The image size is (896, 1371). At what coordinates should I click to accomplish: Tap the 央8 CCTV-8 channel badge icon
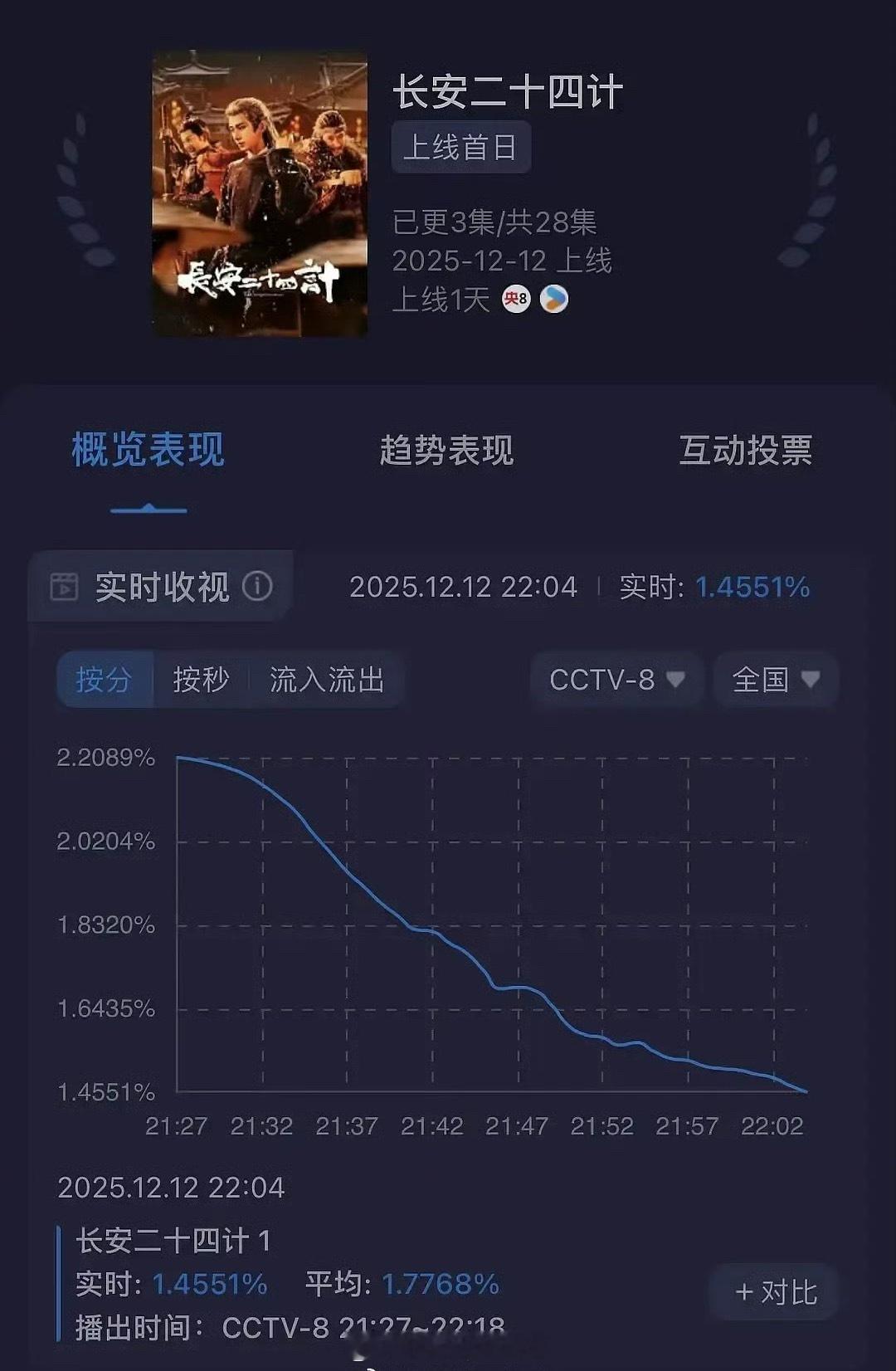[514, 299]
